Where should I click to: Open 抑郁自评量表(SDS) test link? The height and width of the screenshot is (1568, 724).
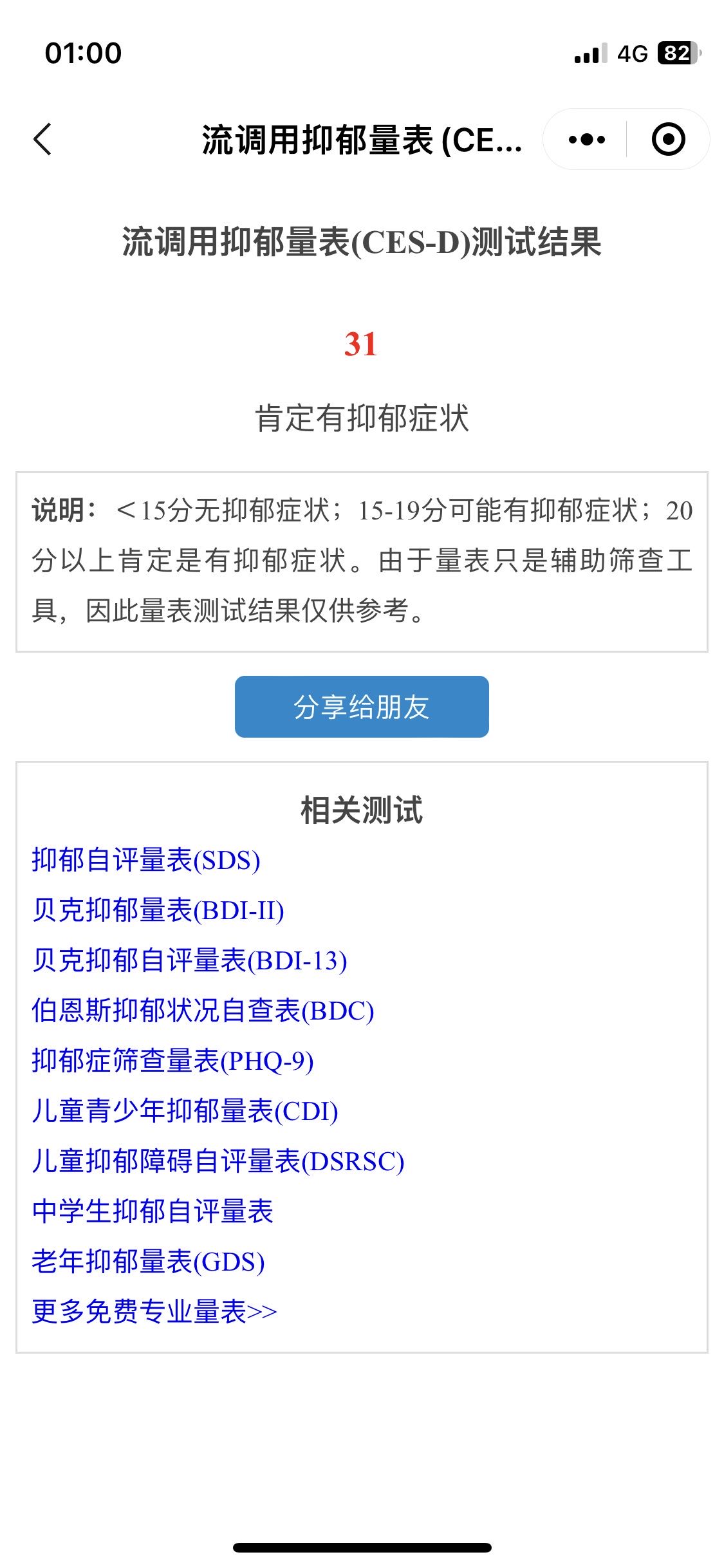146,861
